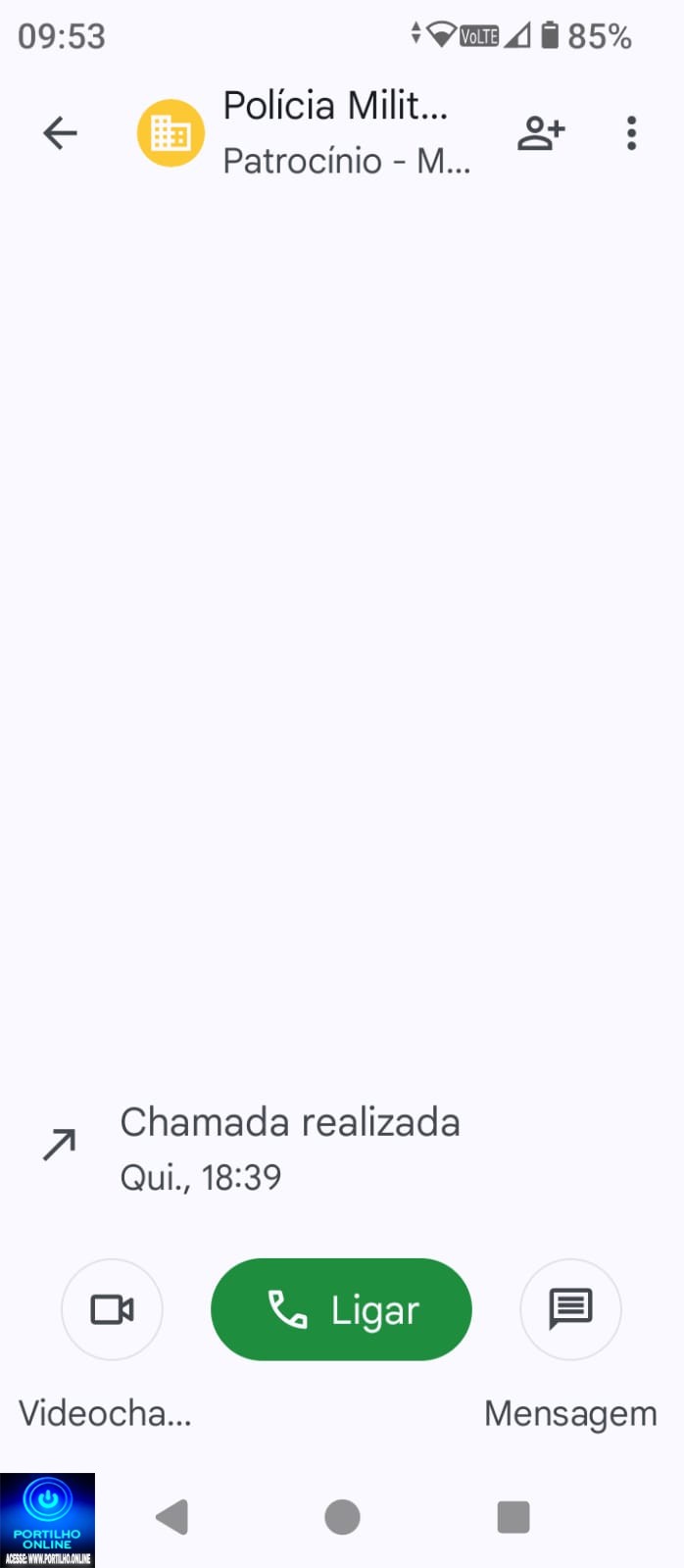
Task: Add Polícia Militar to contacts
Action: tap(541, 133)
